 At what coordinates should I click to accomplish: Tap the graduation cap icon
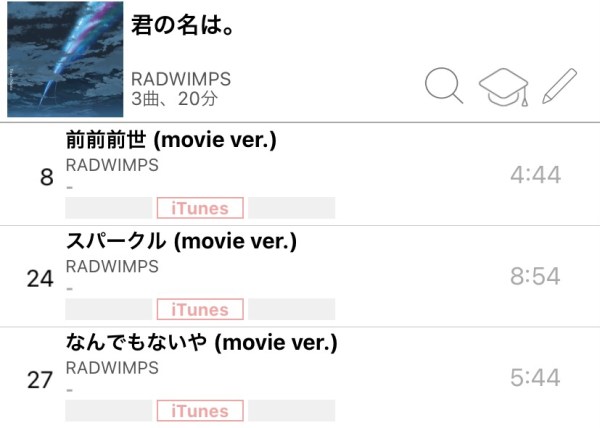coord(503,87)
